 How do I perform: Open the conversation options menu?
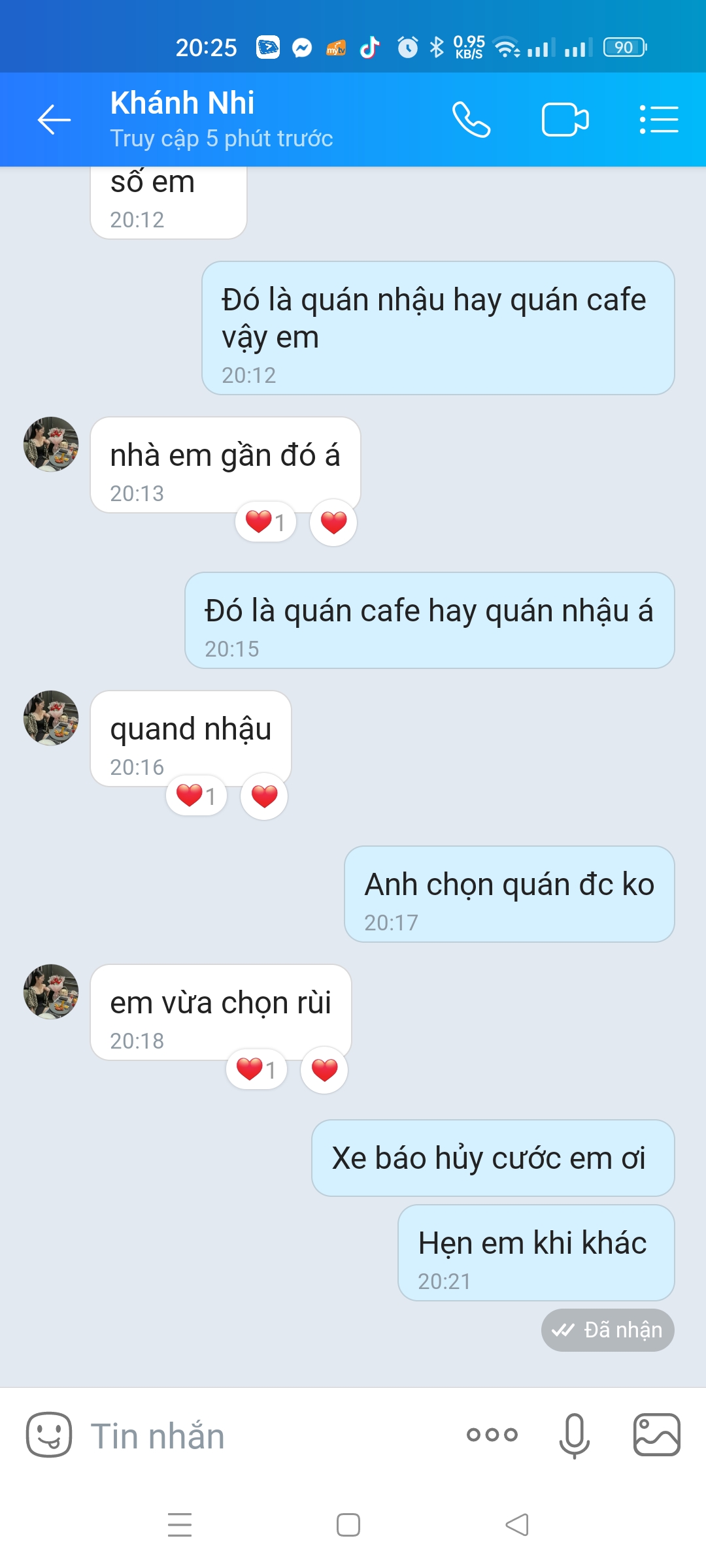click(x=658, y=120)
